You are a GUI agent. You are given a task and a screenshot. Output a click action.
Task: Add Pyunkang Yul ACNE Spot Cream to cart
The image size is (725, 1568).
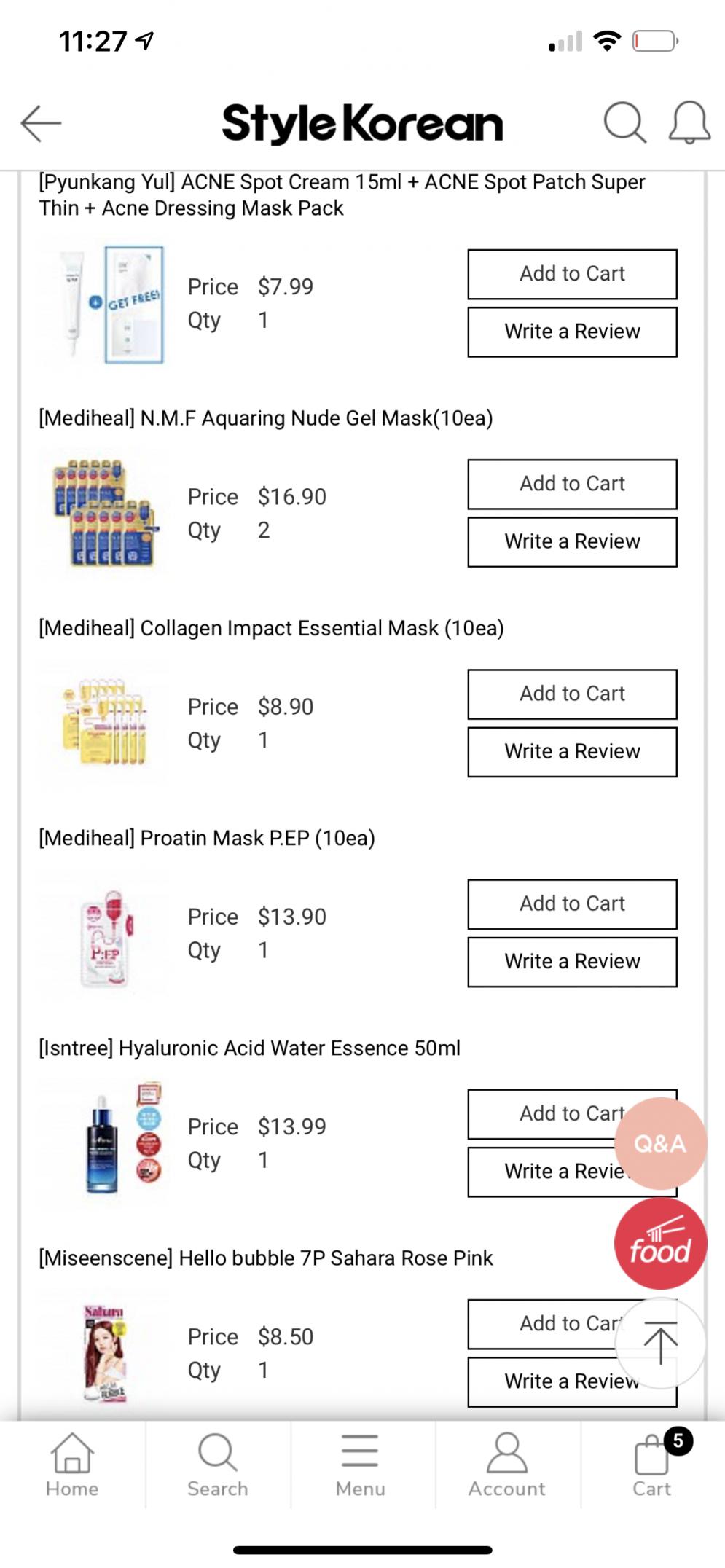point(572,274)
